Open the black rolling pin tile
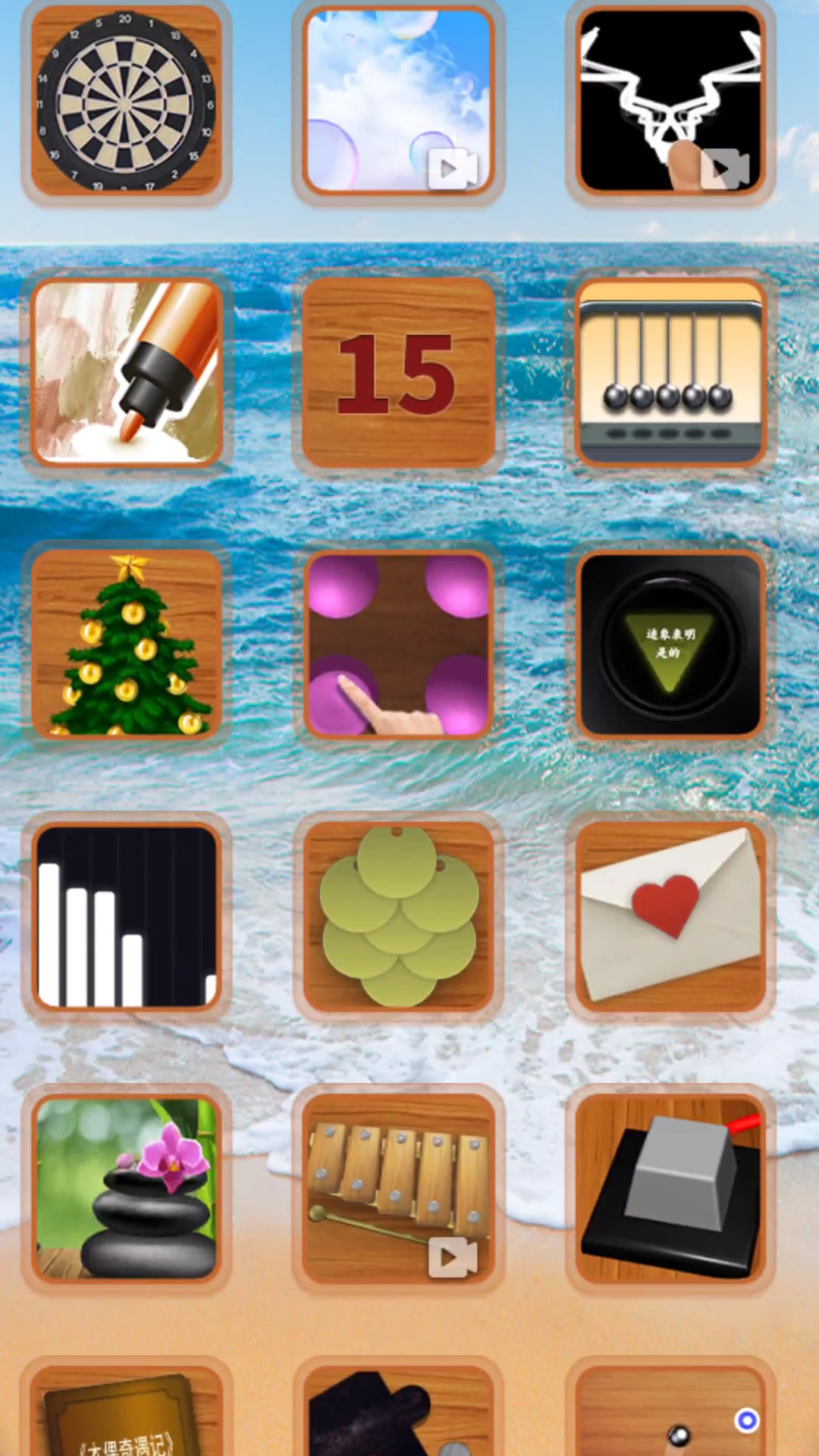Screen dimensions: 819x1456 pyautogui.click(x=398, y=1410)
